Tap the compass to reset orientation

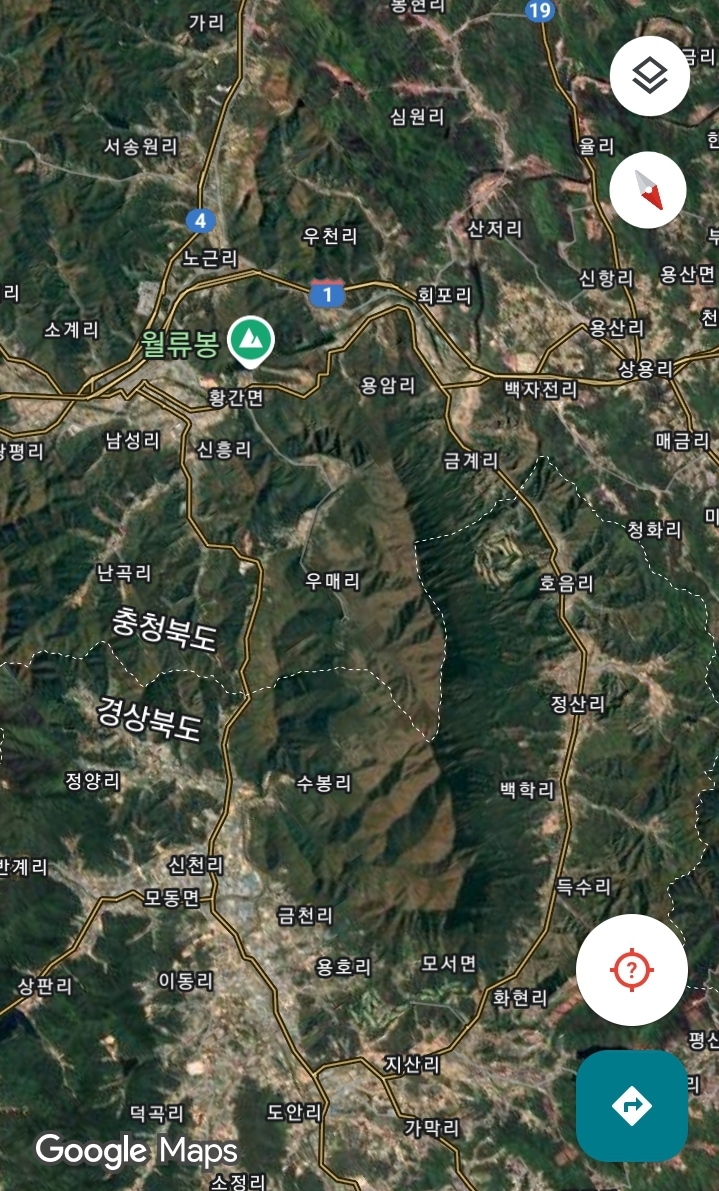click(x=648, y=190)
